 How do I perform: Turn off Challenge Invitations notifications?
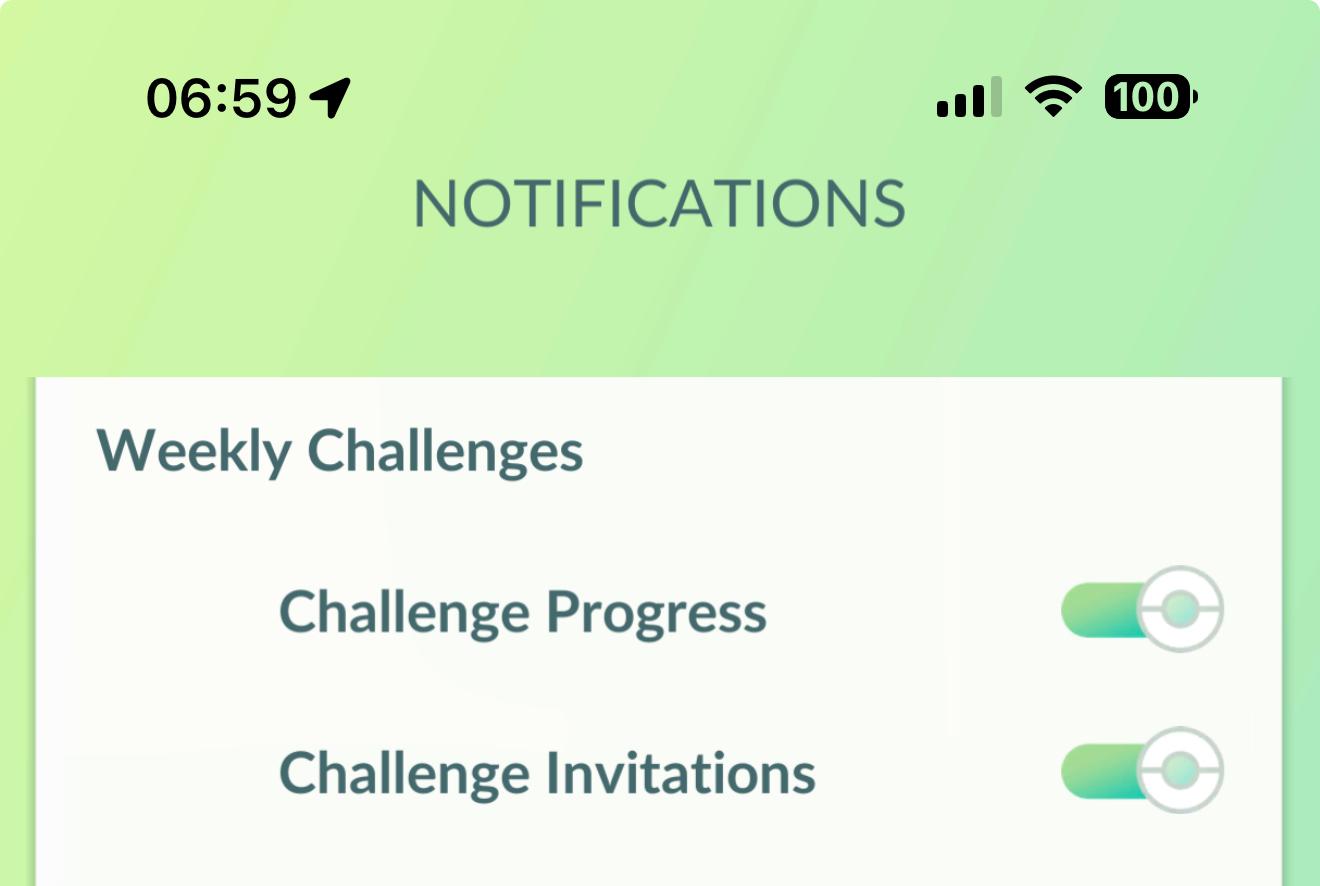[1142, 771]
